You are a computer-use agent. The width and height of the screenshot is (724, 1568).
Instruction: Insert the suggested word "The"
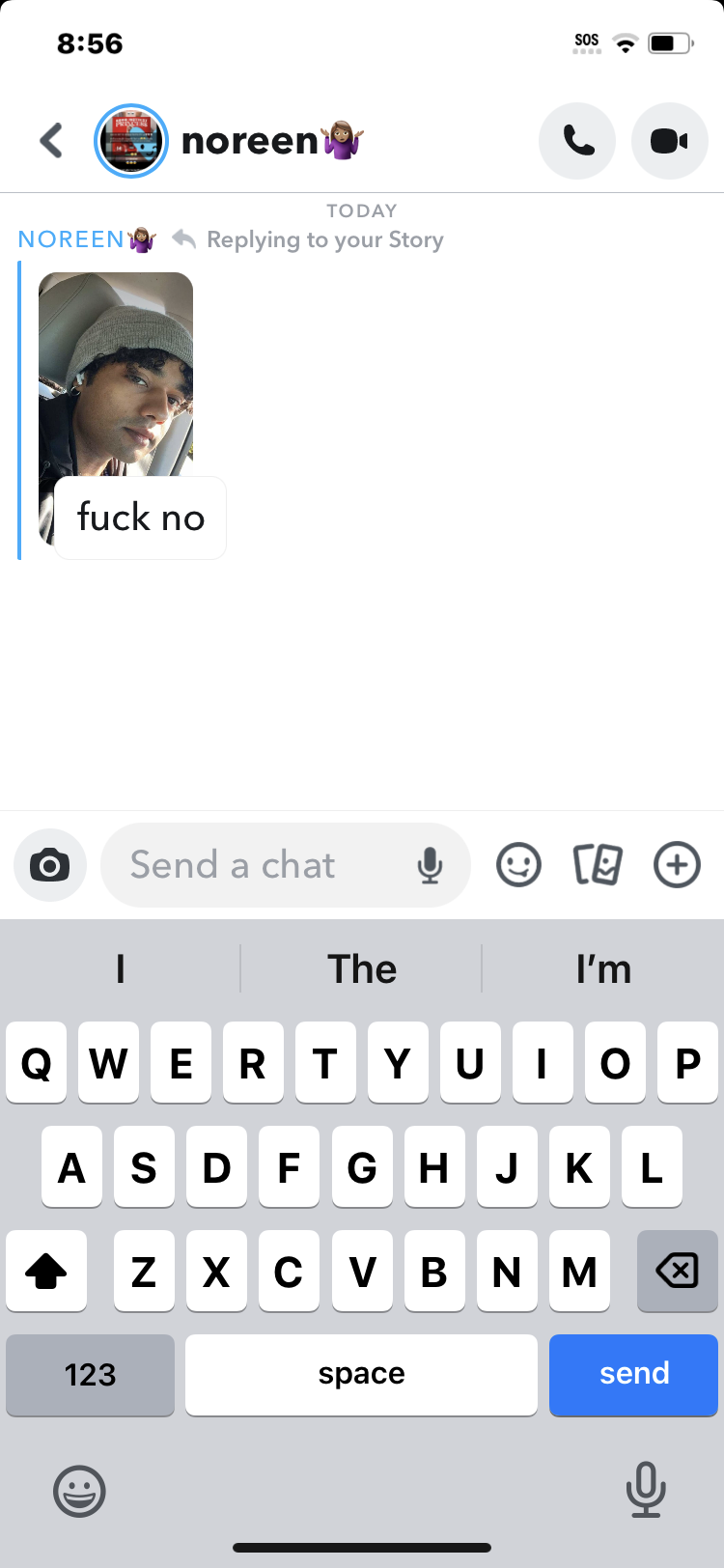pos(361,968)
